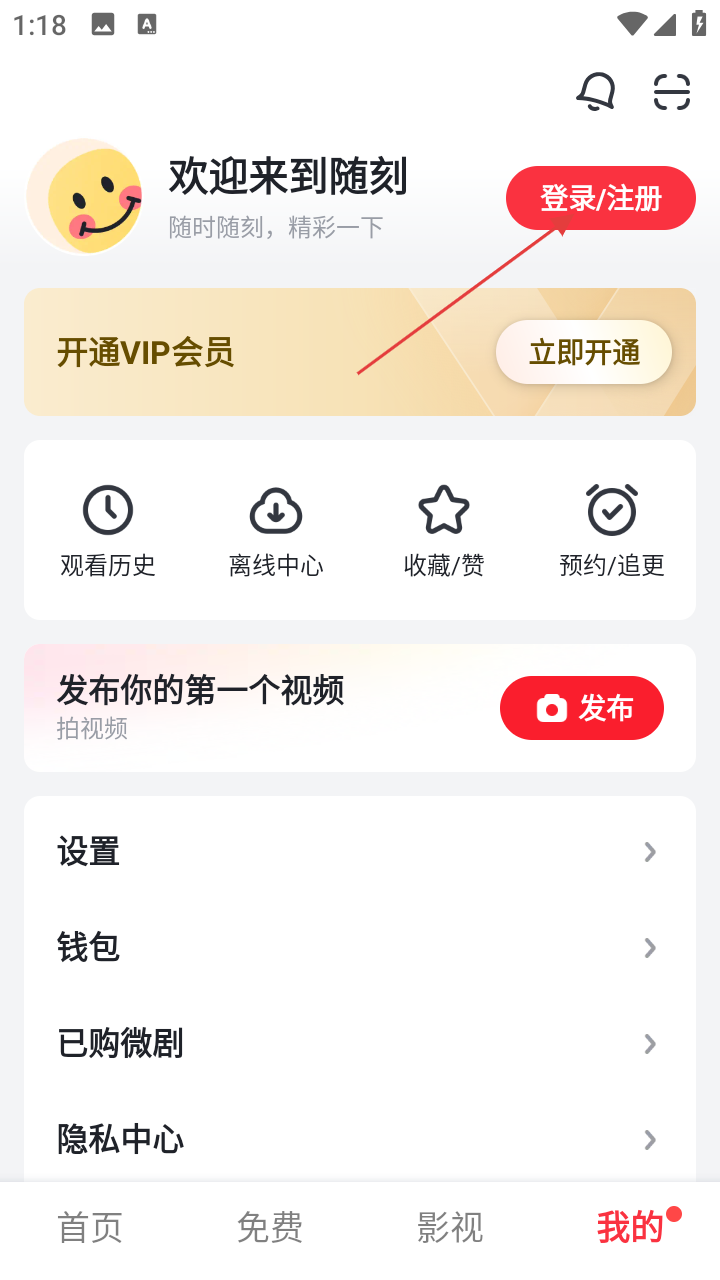Tap the red 发布 button
720x1280 pixels.
click(582, 708)
